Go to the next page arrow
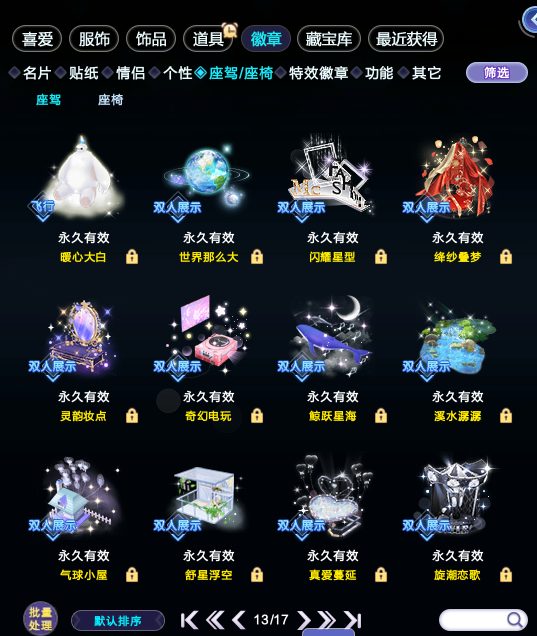This screenshot has height=636, width=537. click(304, 620)
